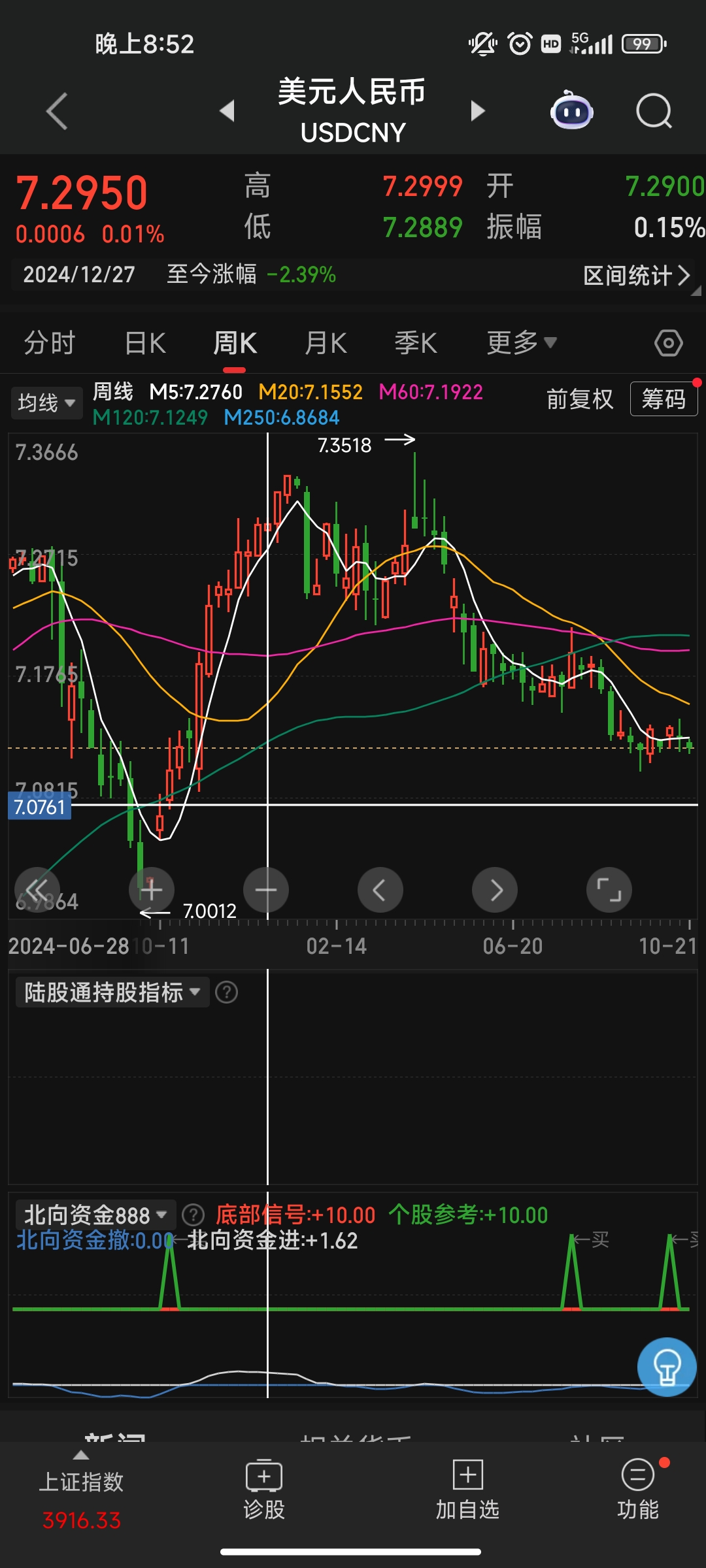This screenshot has width=706, height=1568.
Task: Enter fullscreen chart mode
Action: click(x=609, y=890)
